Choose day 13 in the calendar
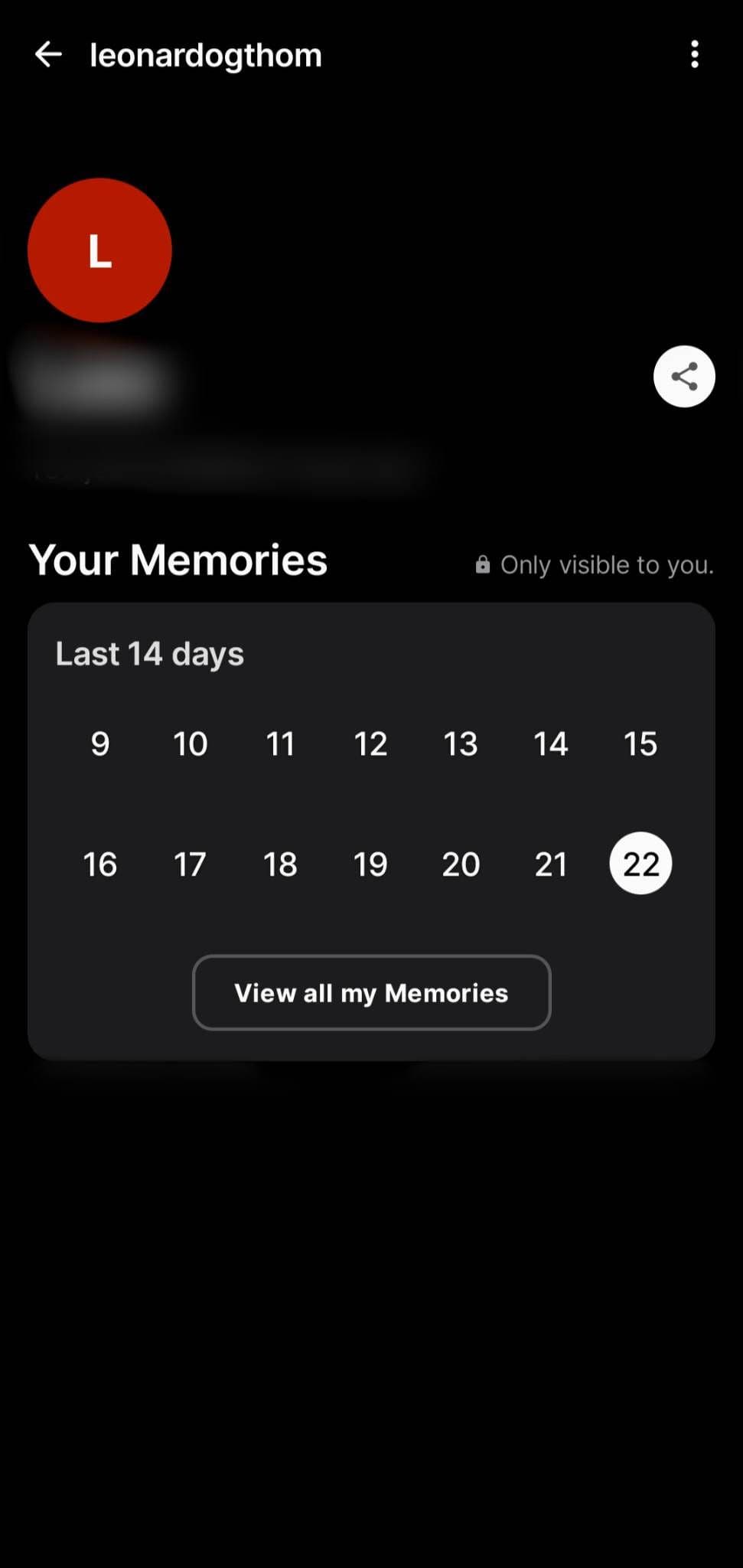This screenshot has height=1568, width=743. pyautogui.click(x=461, y=743)
